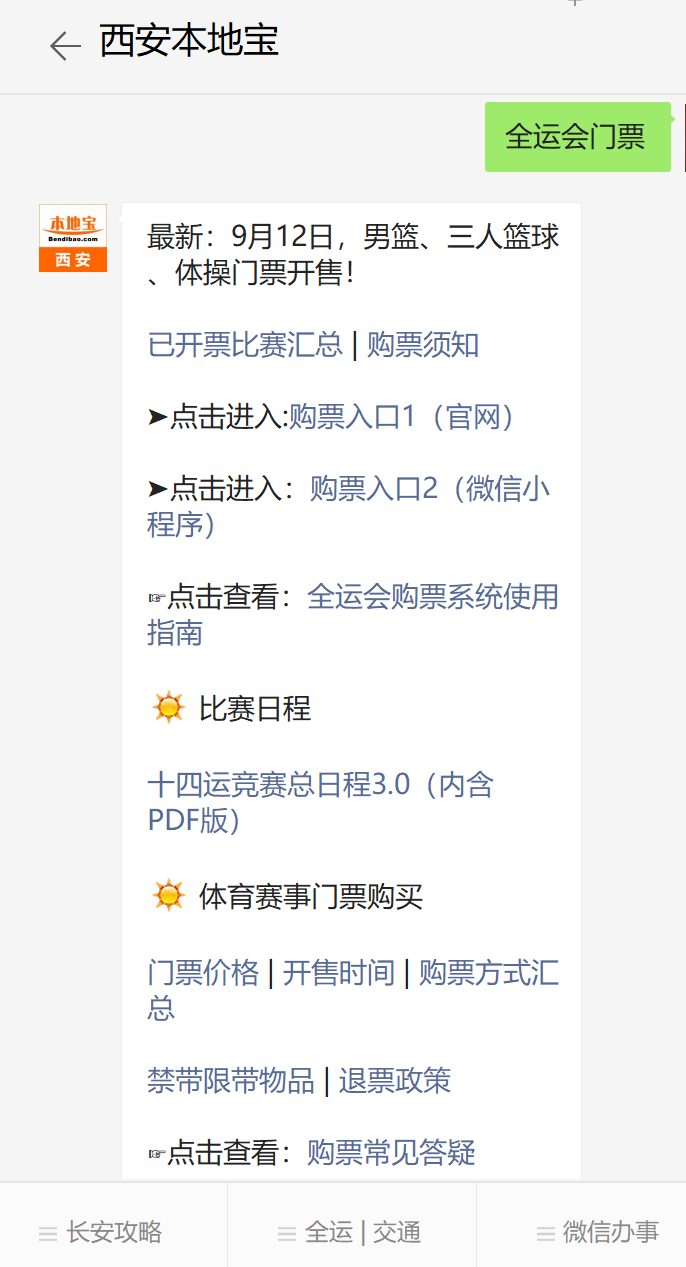Open 购票入口1（官网）link
The image size is (686, 1267).
[404, 417]
